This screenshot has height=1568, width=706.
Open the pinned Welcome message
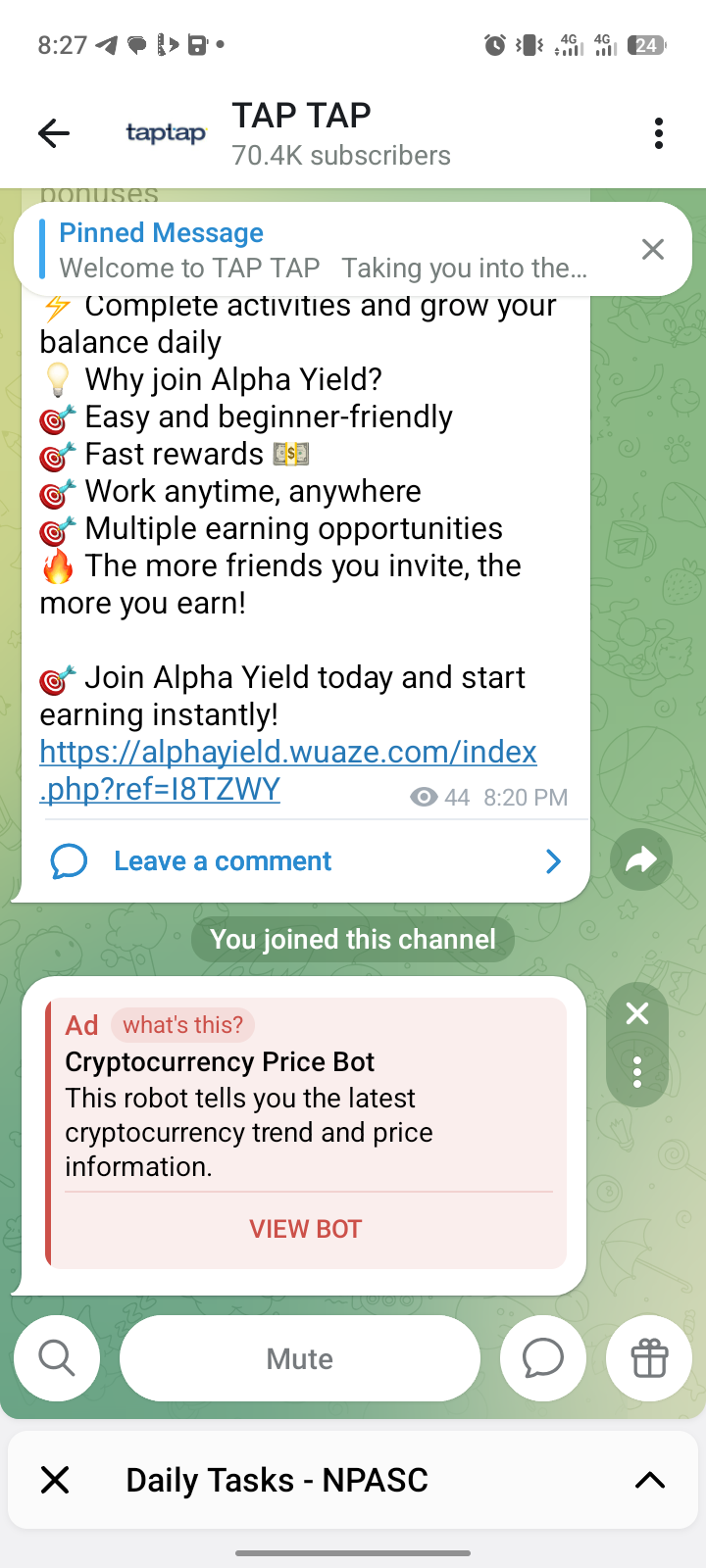324,250
